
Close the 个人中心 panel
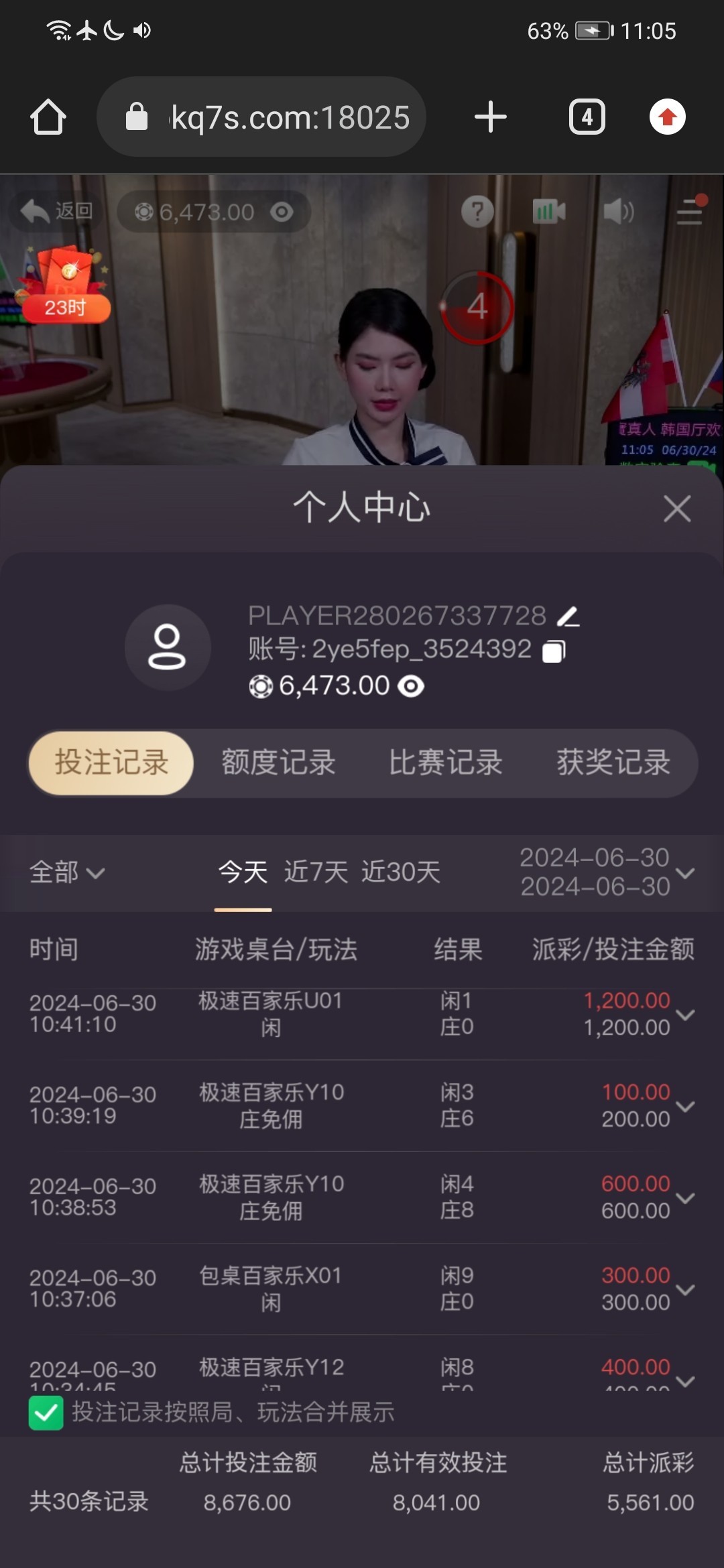click(676, 509)
